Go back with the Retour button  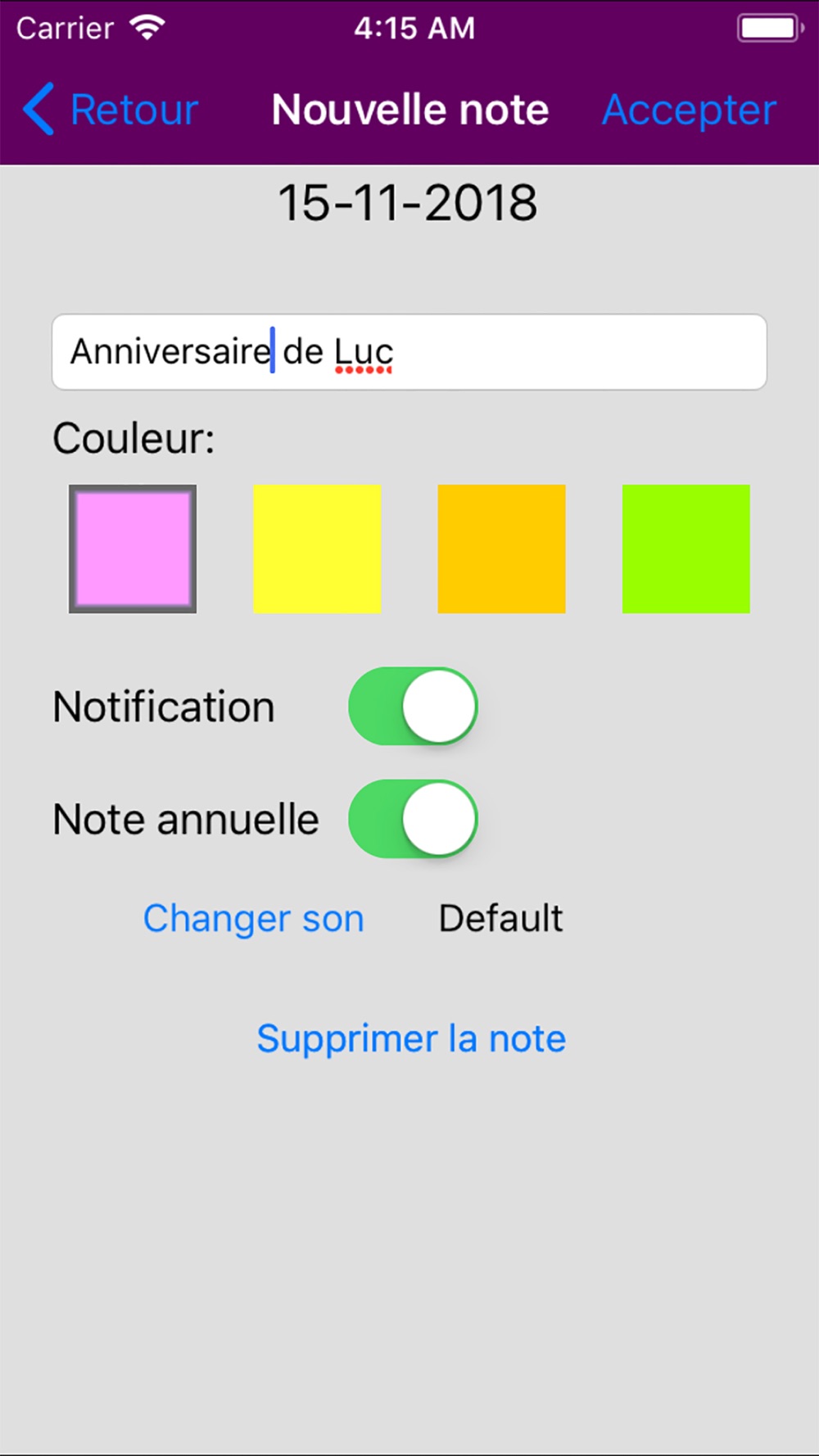111,110
